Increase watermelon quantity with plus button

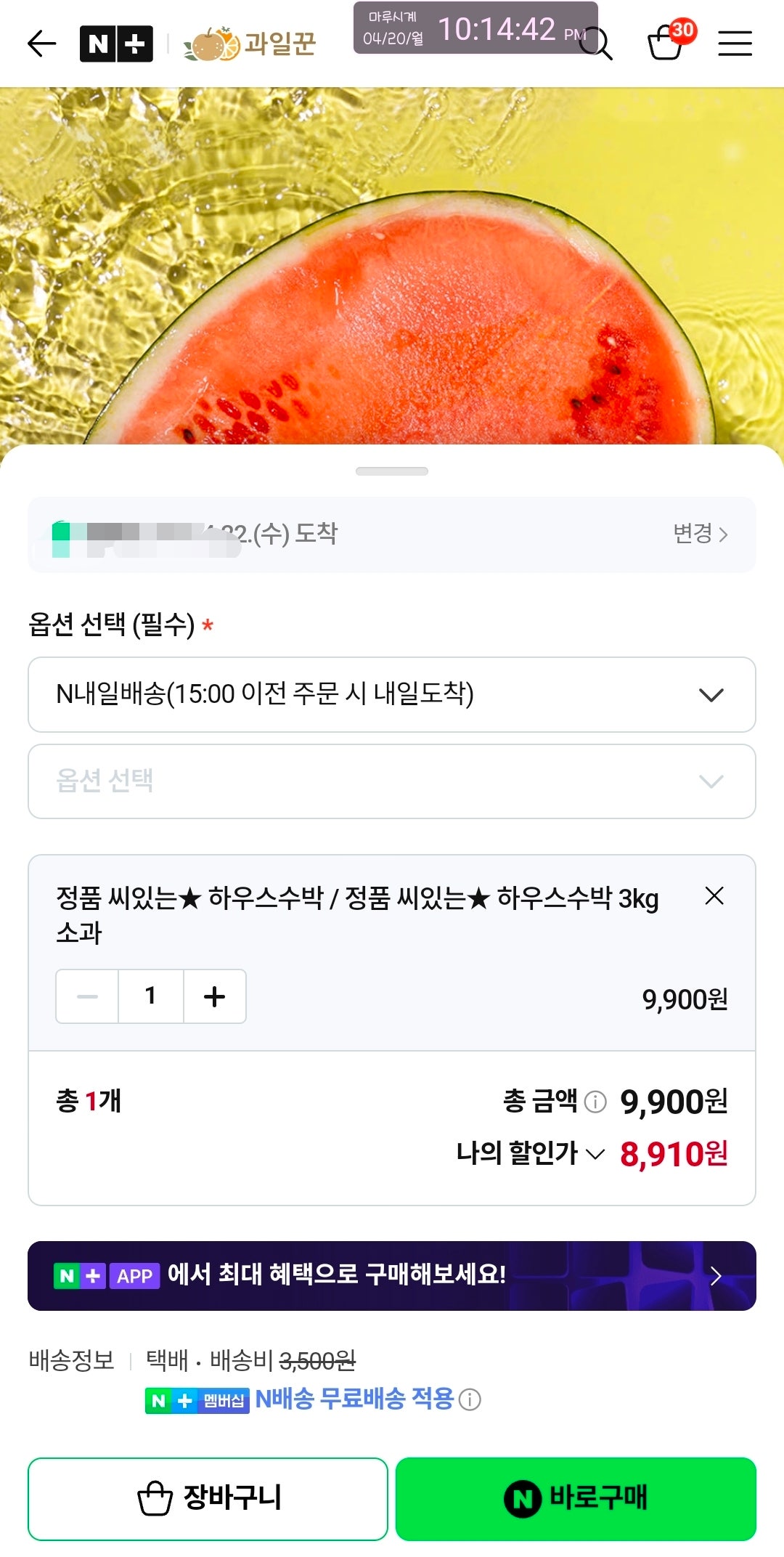point(214,996)
